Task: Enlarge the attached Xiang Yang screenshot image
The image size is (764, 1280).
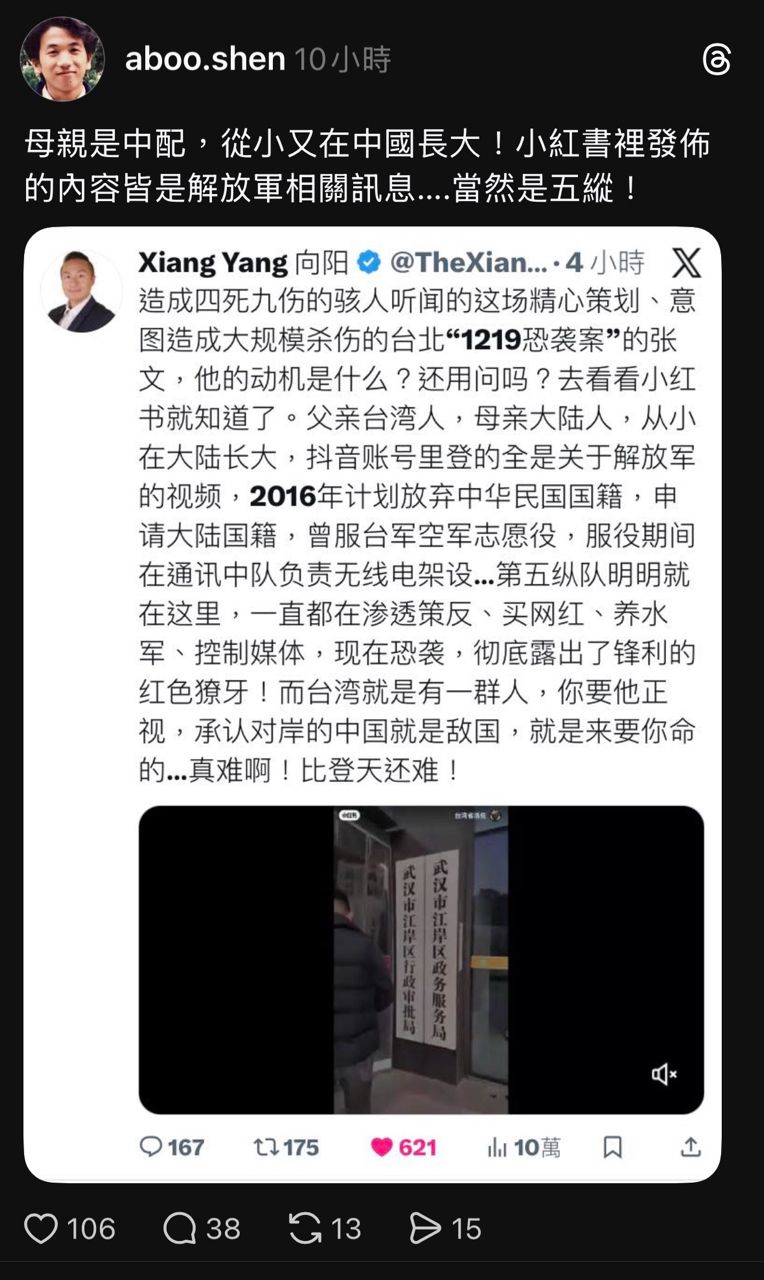Action: (372, 700)
